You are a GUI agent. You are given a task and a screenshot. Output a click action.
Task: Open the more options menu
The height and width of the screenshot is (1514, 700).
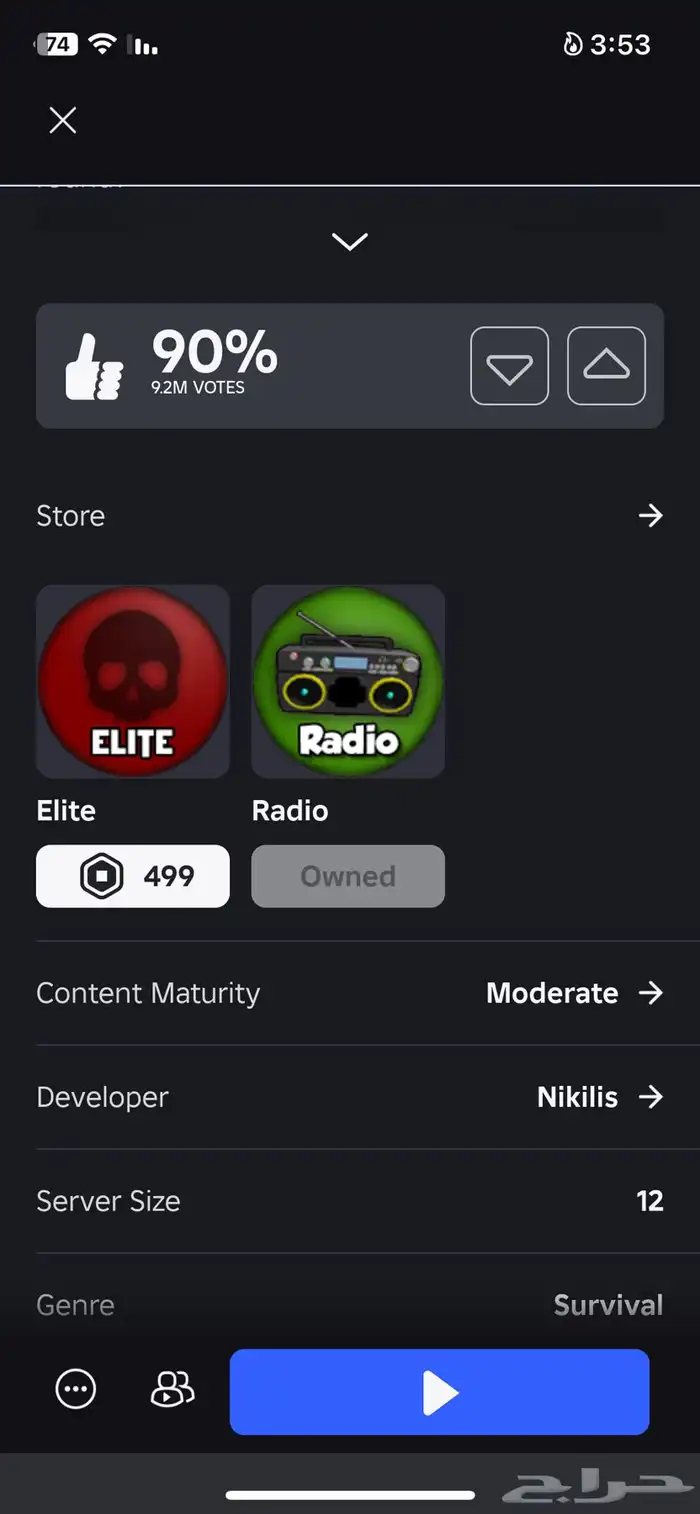coord(76,1389)
